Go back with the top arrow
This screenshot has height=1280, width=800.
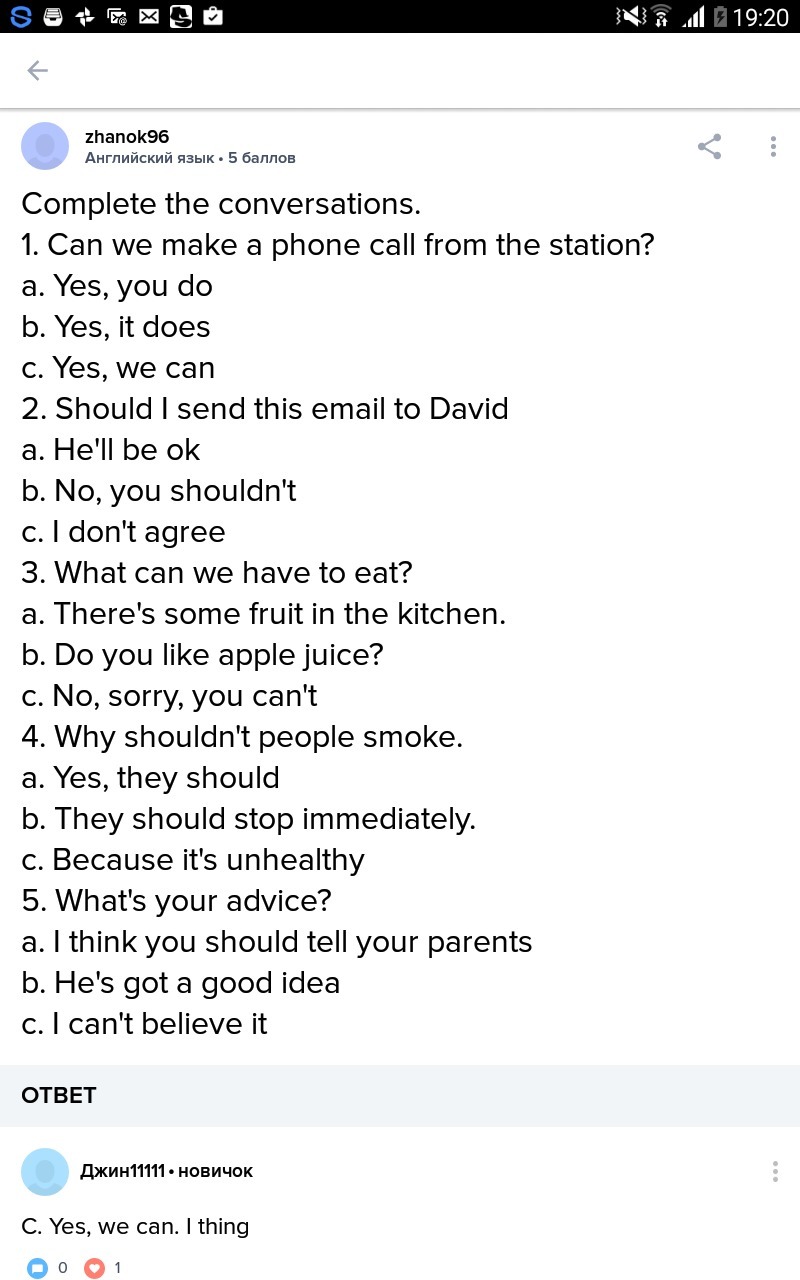click(x=37, y=70)
